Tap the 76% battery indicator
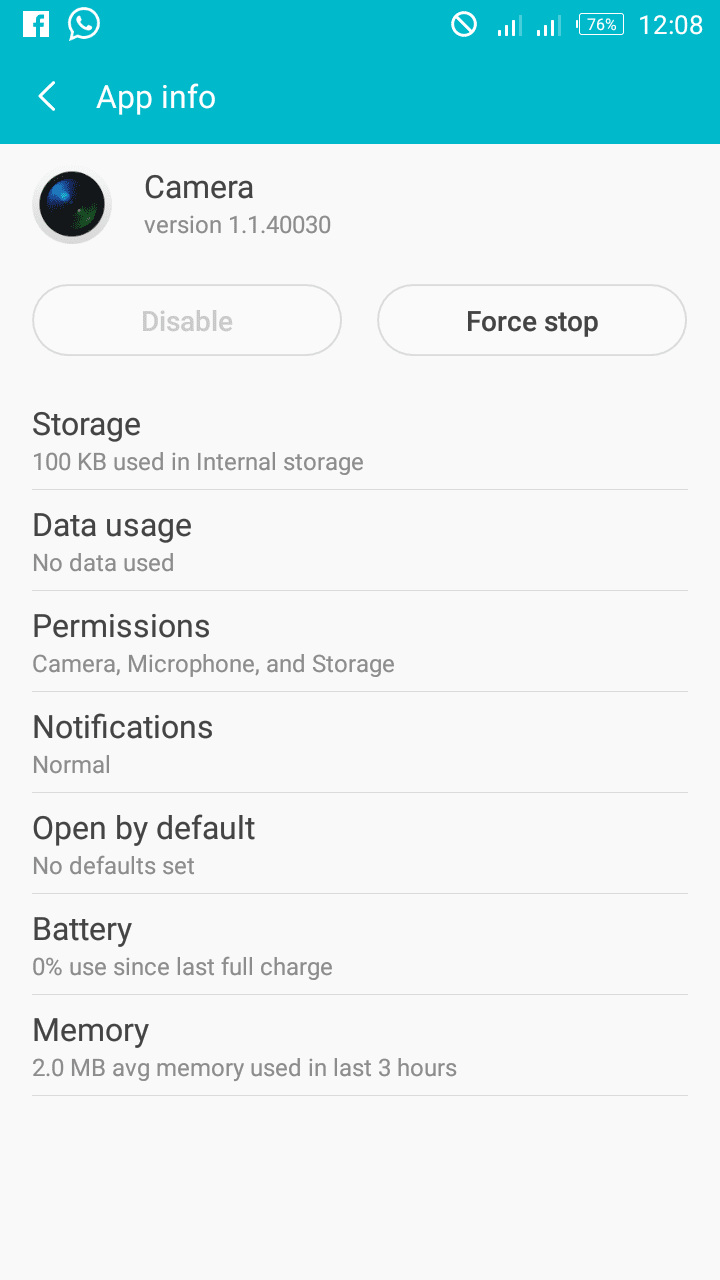720x1280 pixels. pyautogui.click(x=600, y=24)
